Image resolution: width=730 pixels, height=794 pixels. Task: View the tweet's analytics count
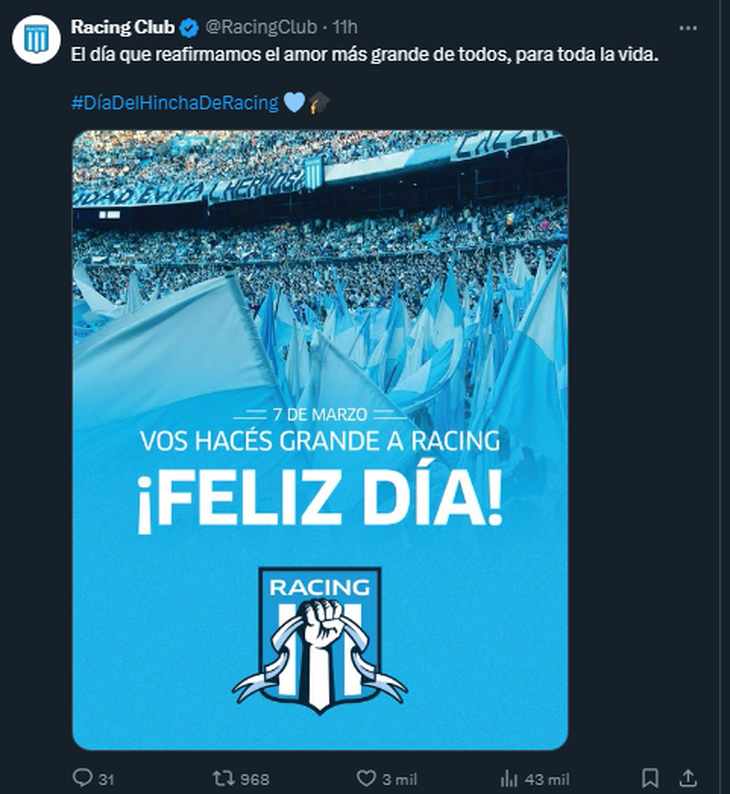510,778
